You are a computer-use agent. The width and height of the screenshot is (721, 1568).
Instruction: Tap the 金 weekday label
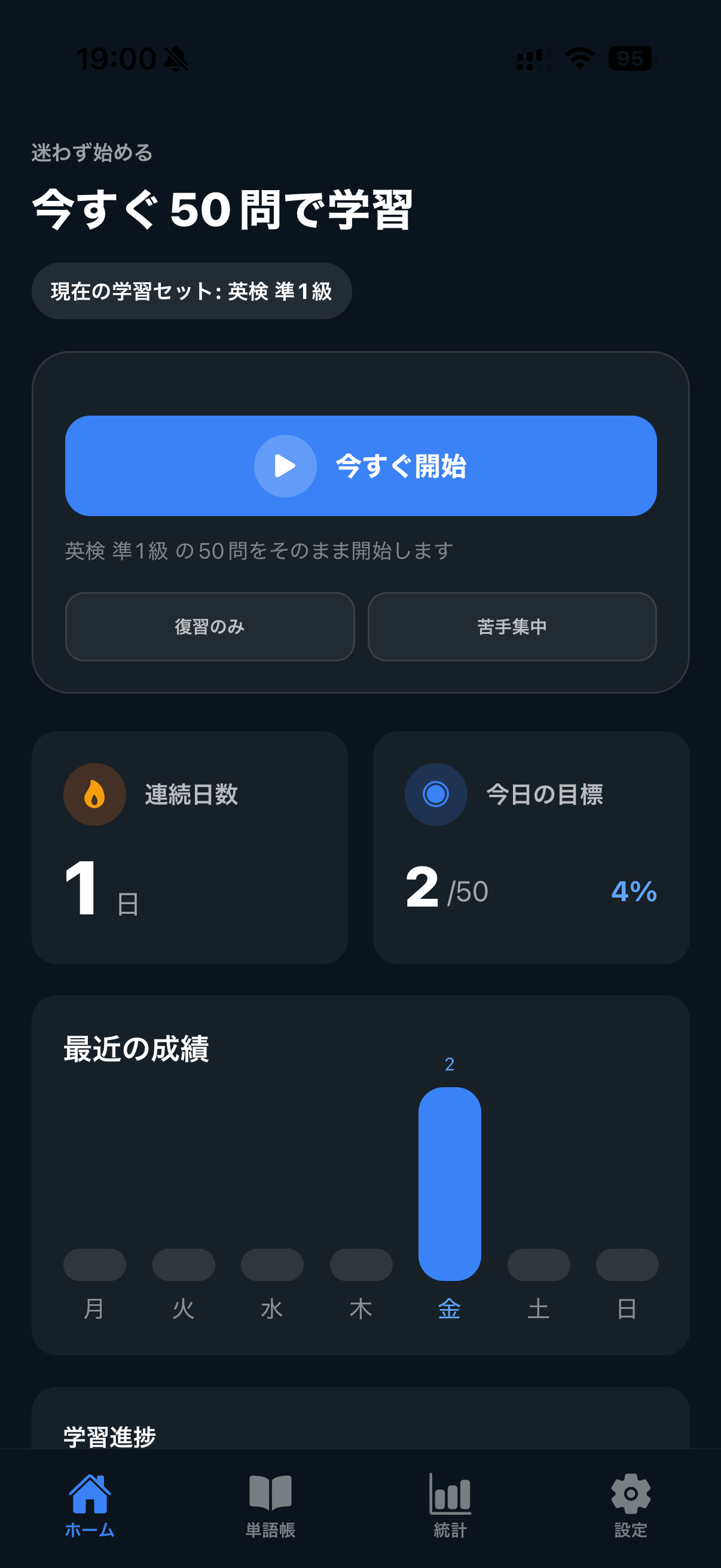point(449,1308)
